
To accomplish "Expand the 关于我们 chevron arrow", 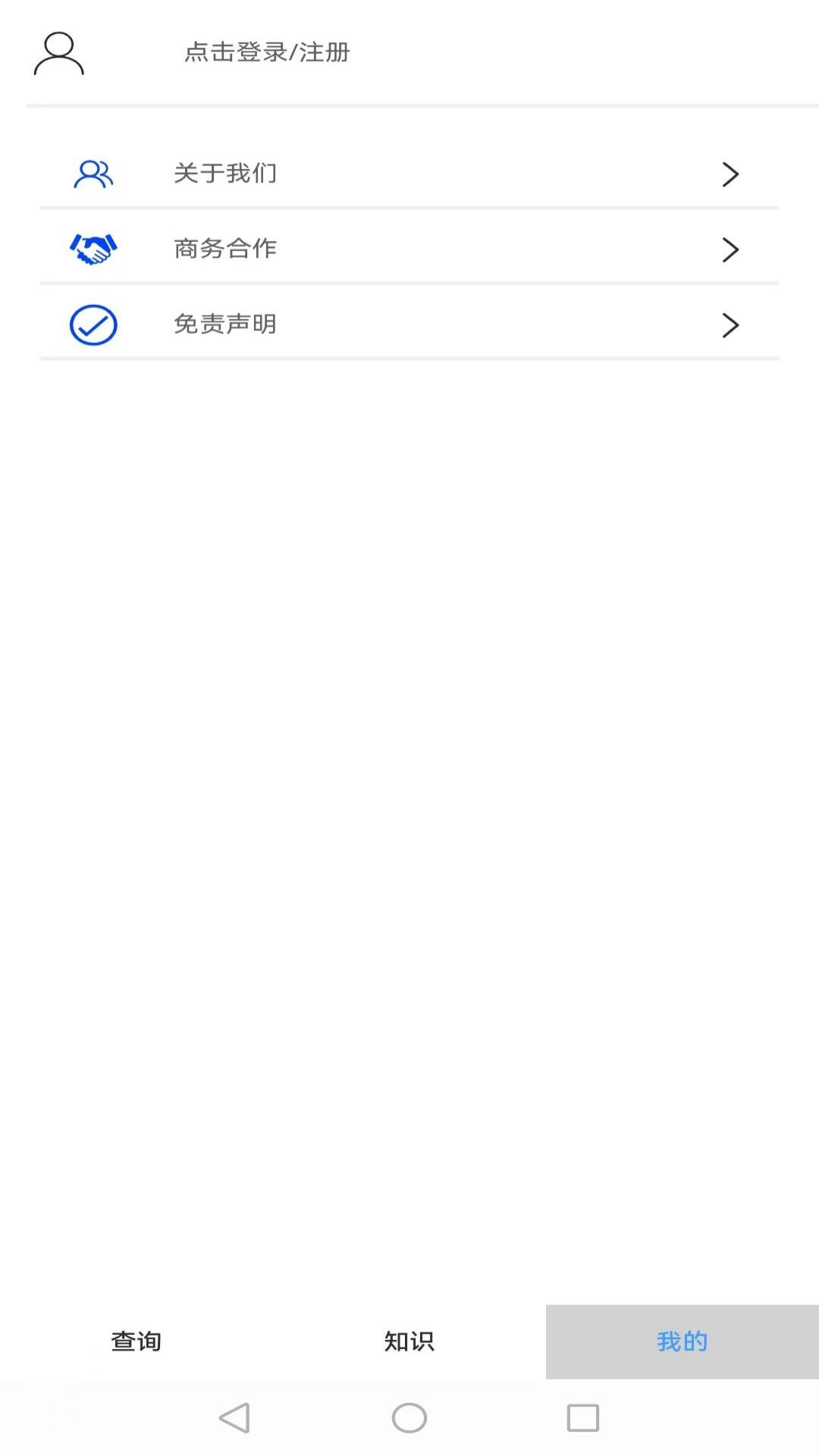I will tap(730, 174).
